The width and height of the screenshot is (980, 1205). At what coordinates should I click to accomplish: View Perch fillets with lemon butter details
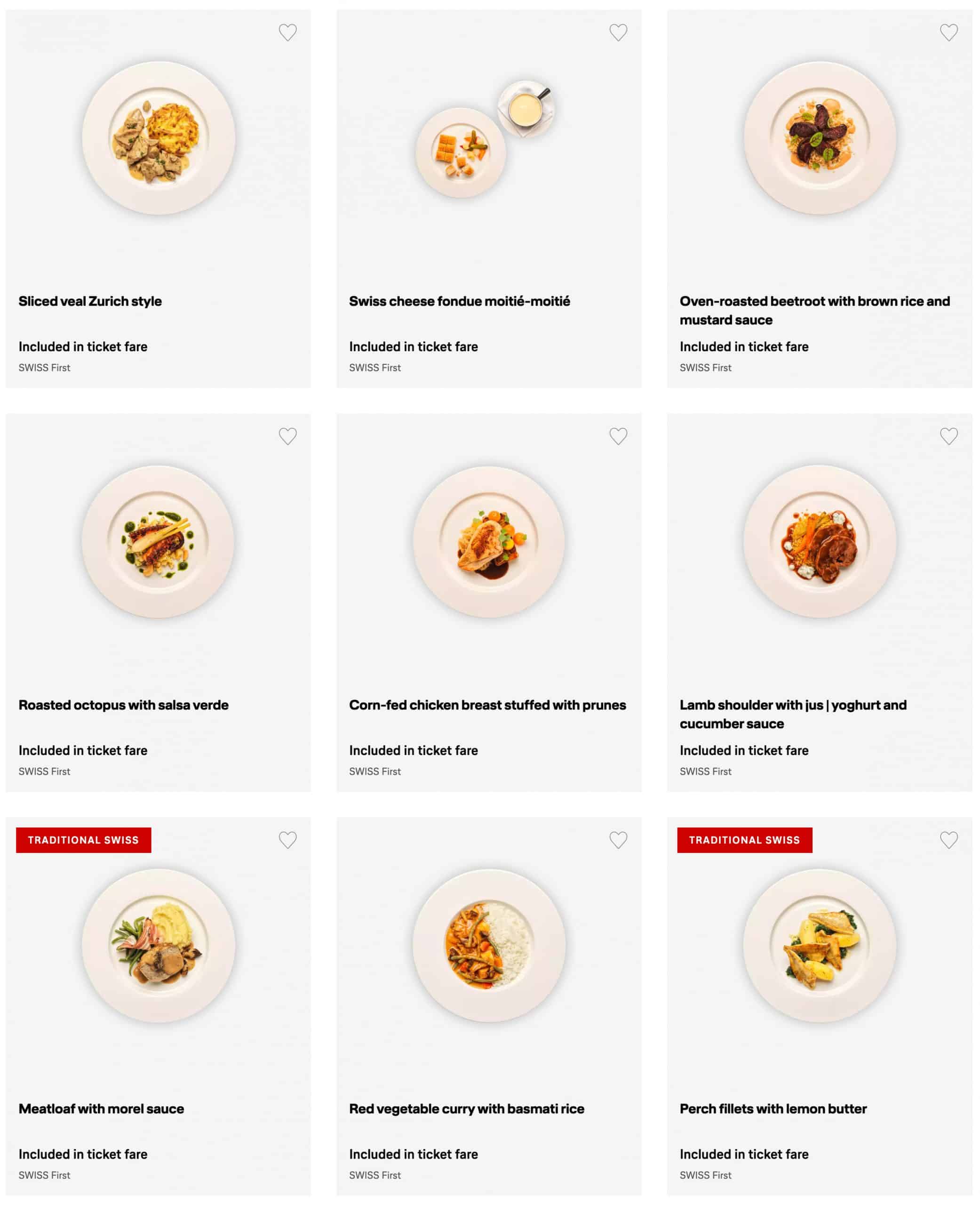[772, 1109]
